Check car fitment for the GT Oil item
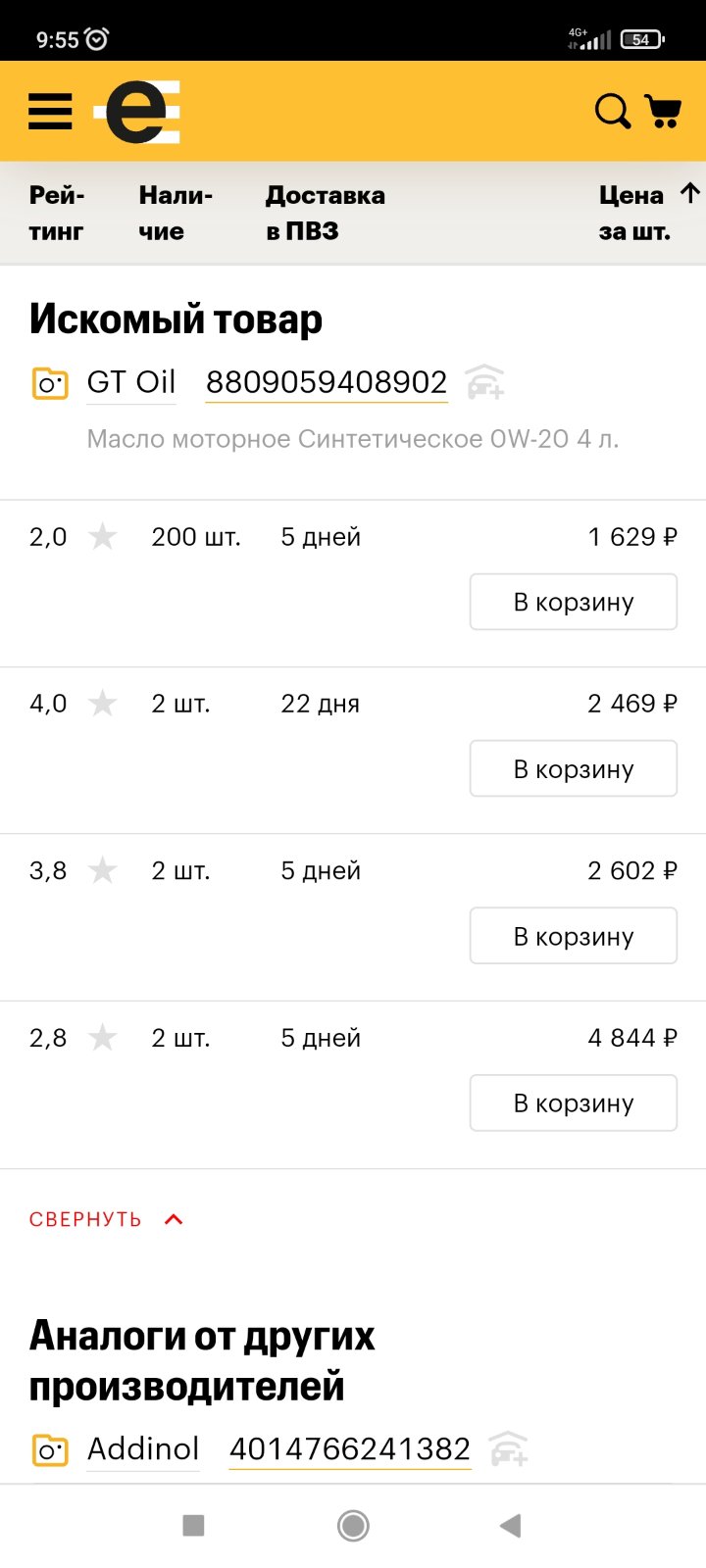This screenshot has height=1568, width=706. [x=484, y=382]
